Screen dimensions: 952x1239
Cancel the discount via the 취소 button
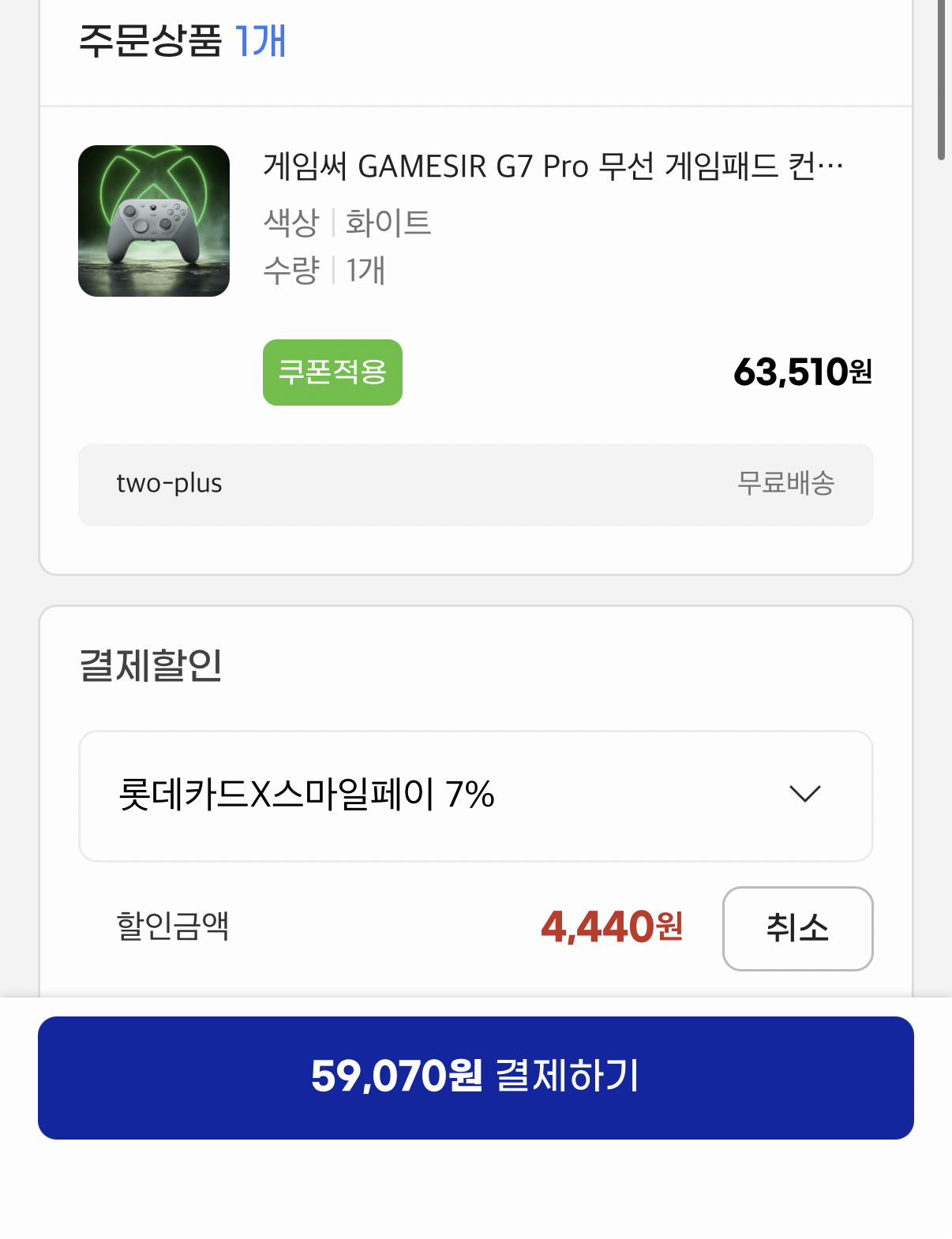pyautogui.click(x=796, y=929)
